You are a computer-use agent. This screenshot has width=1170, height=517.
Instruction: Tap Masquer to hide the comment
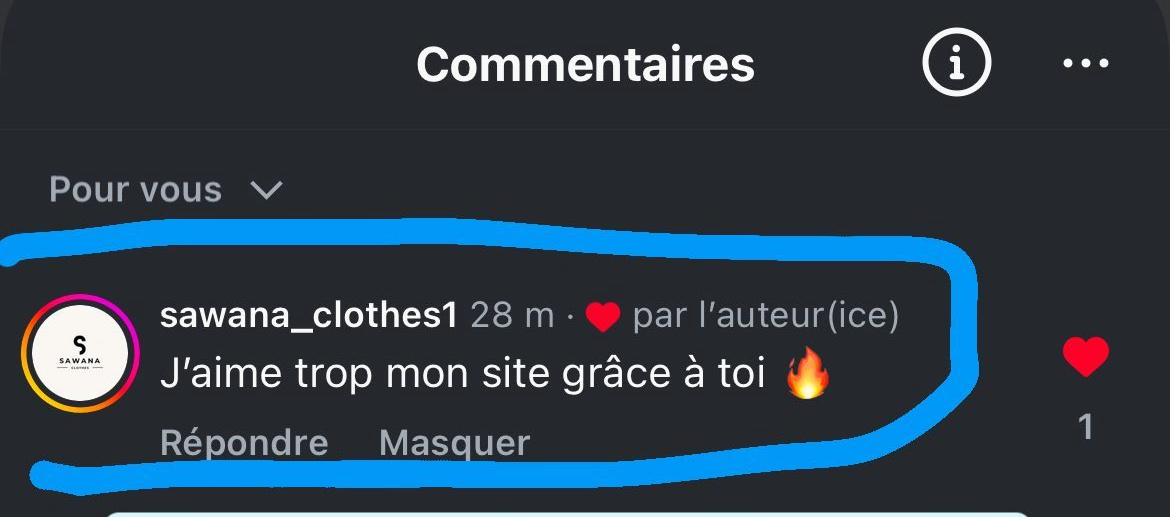pyautogui.click(x=454, y=442)
